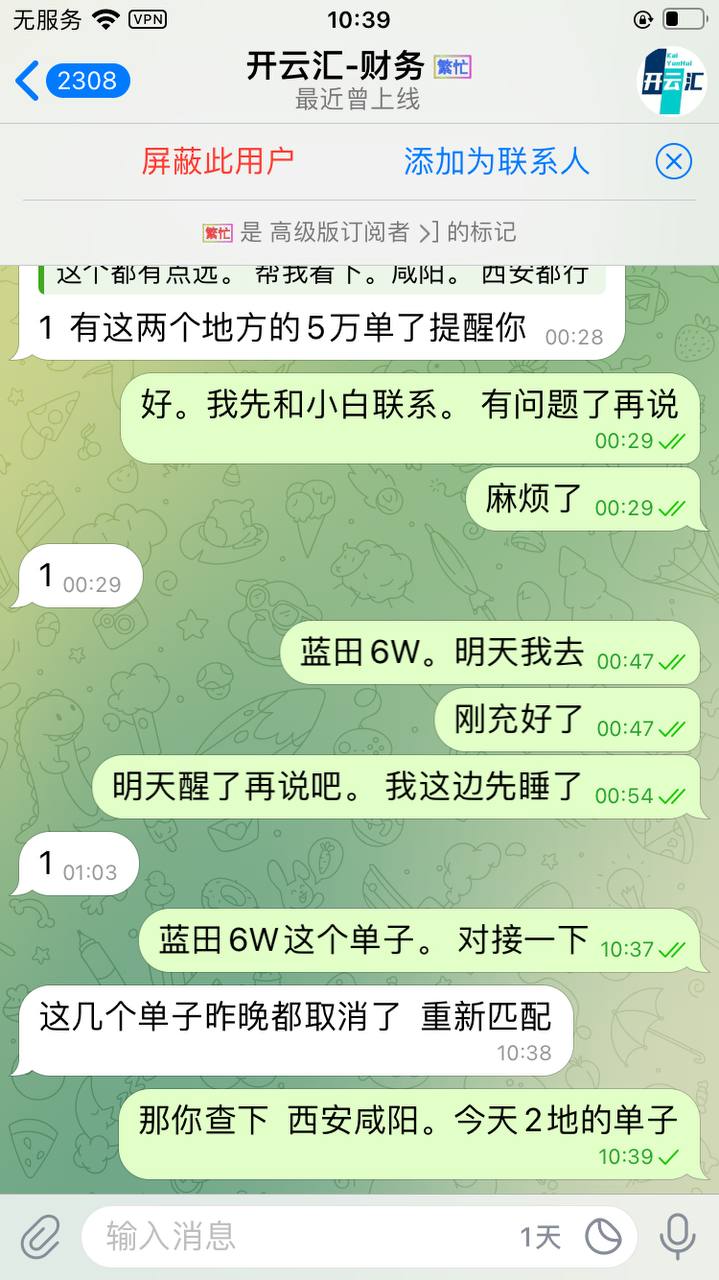719x1280 pixels.
Task: Dismiss the block/add contact banner
Action: [674, 161]
